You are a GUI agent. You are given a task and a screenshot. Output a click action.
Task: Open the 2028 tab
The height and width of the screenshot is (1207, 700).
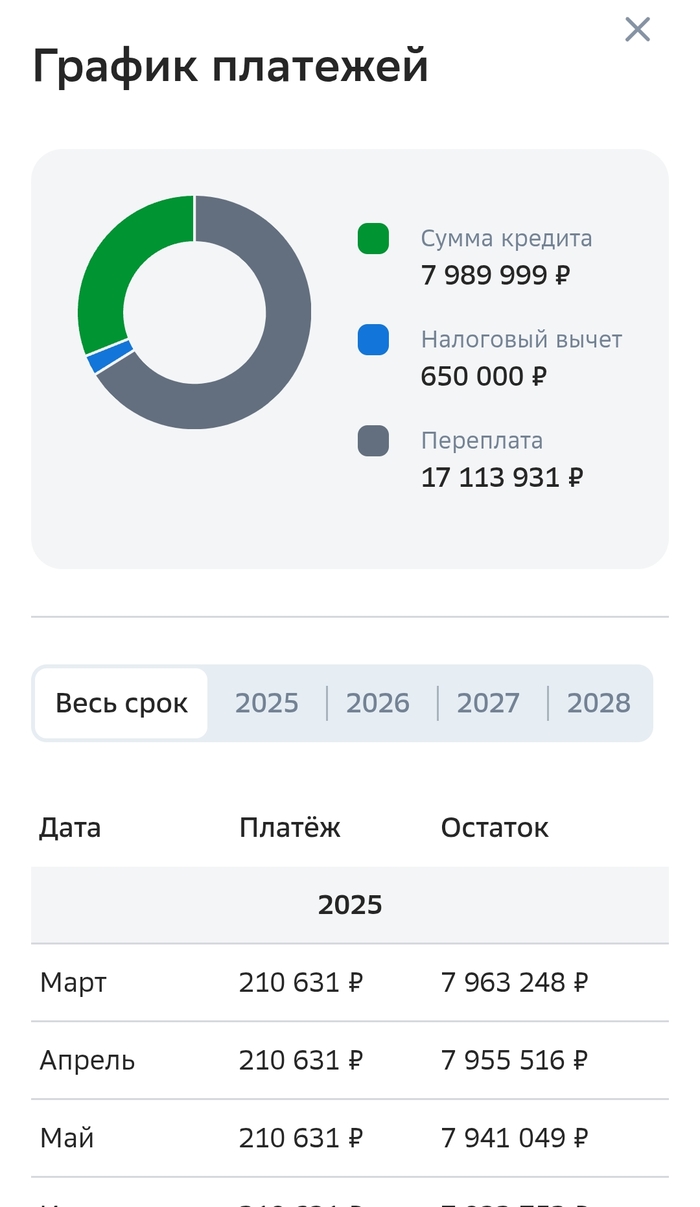click(x=598, y=703)
